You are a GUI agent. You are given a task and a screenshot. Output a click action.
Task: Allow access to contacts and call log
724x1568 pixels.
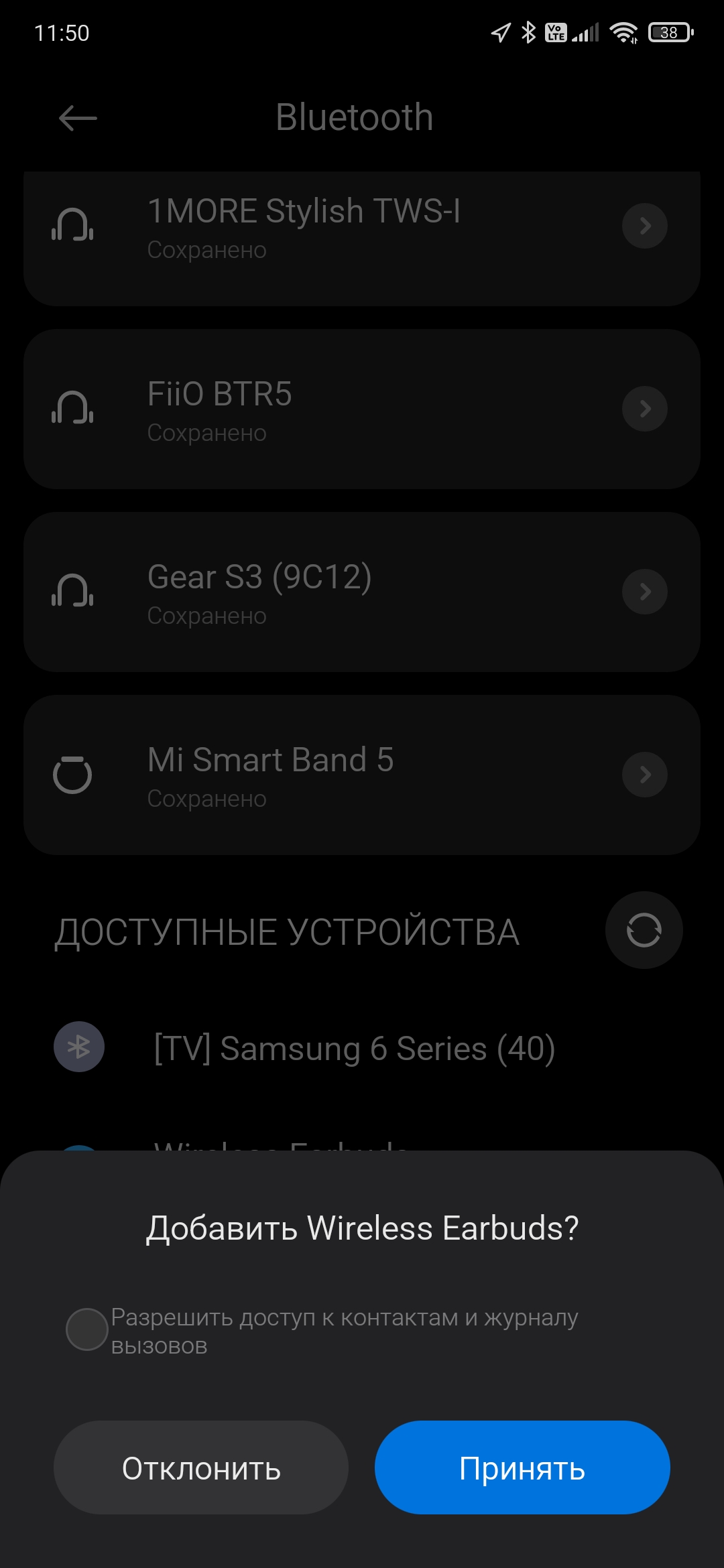[87, 1329]
